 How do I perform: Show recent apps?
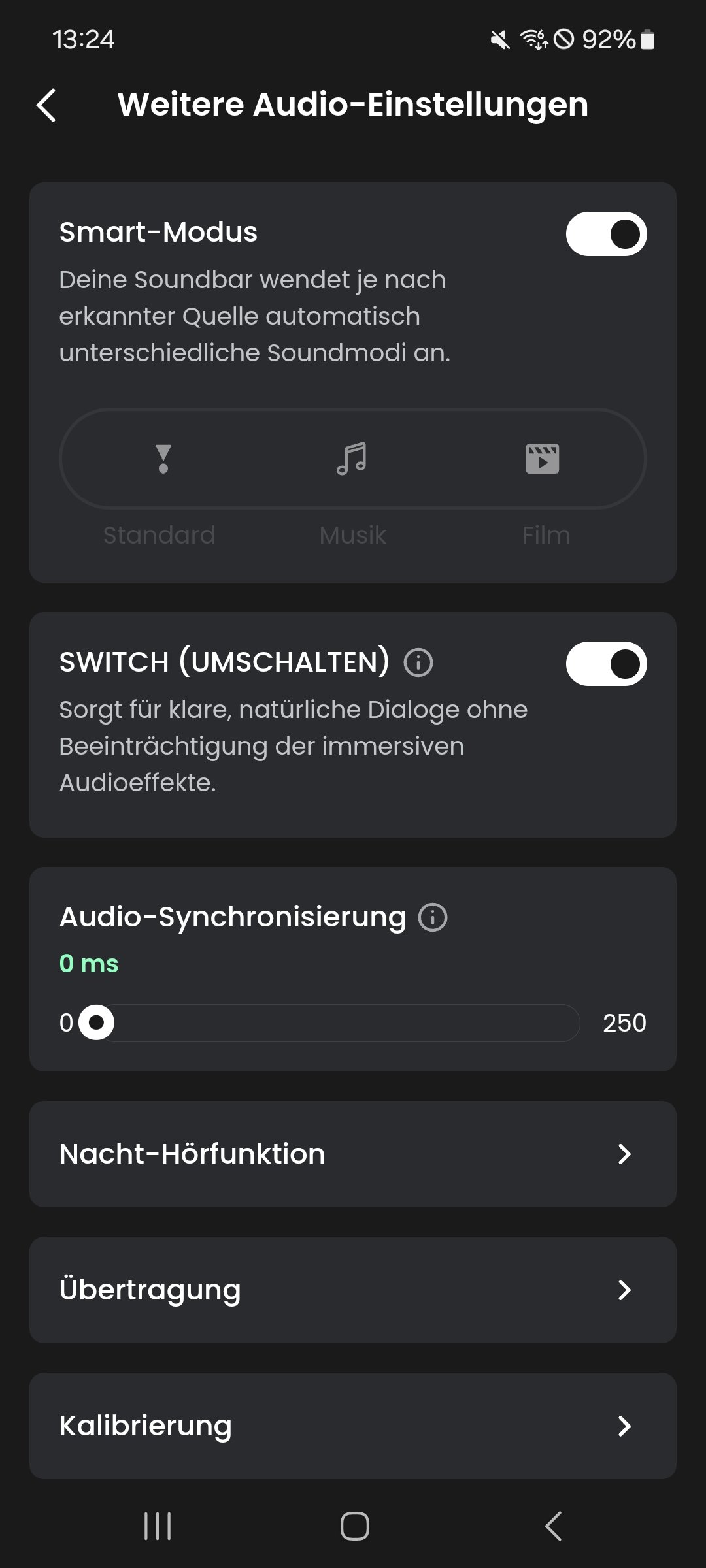pos(158,1527)
